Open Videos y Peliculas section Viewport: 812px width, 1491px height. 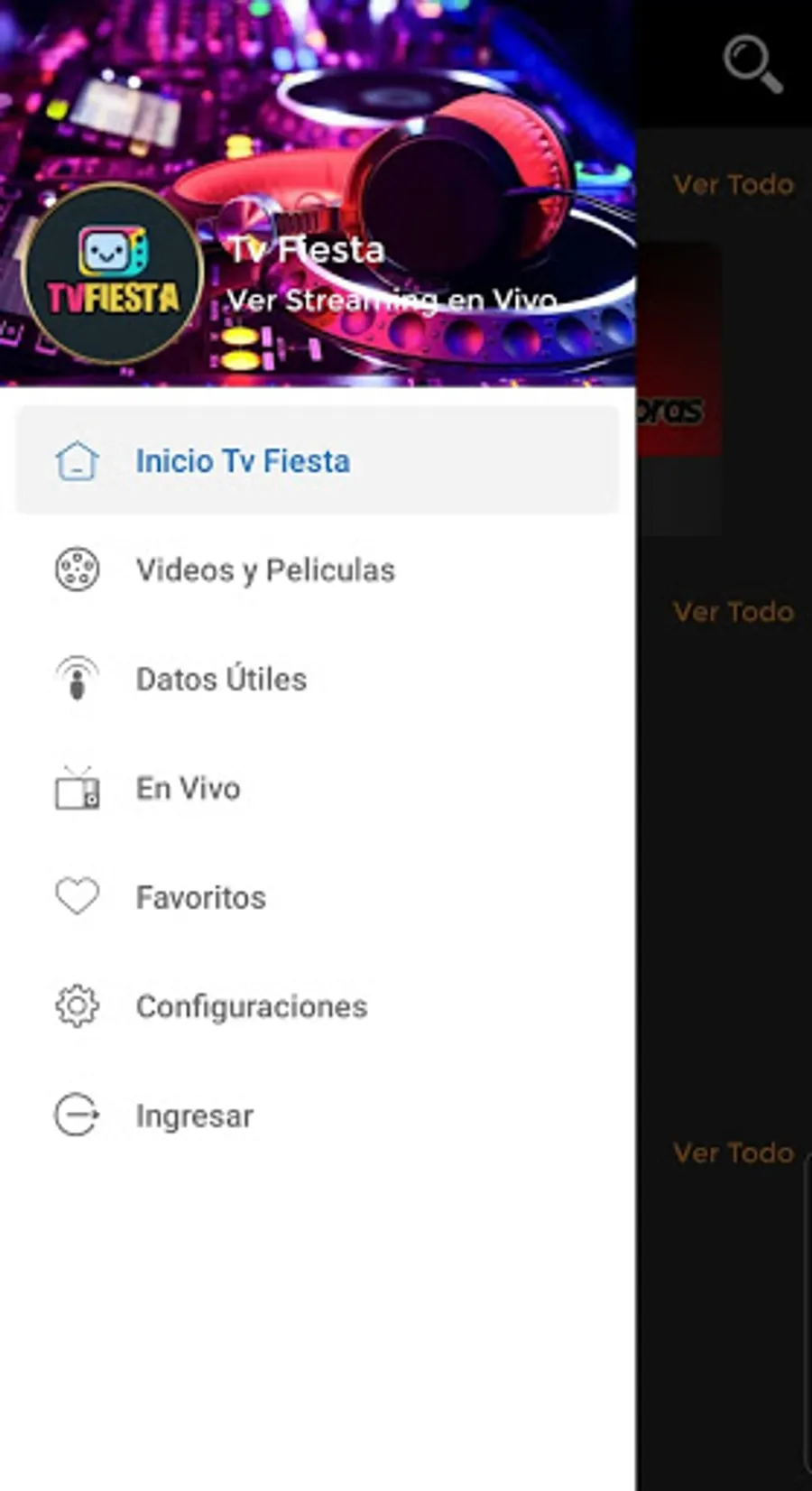click(264, 570)
